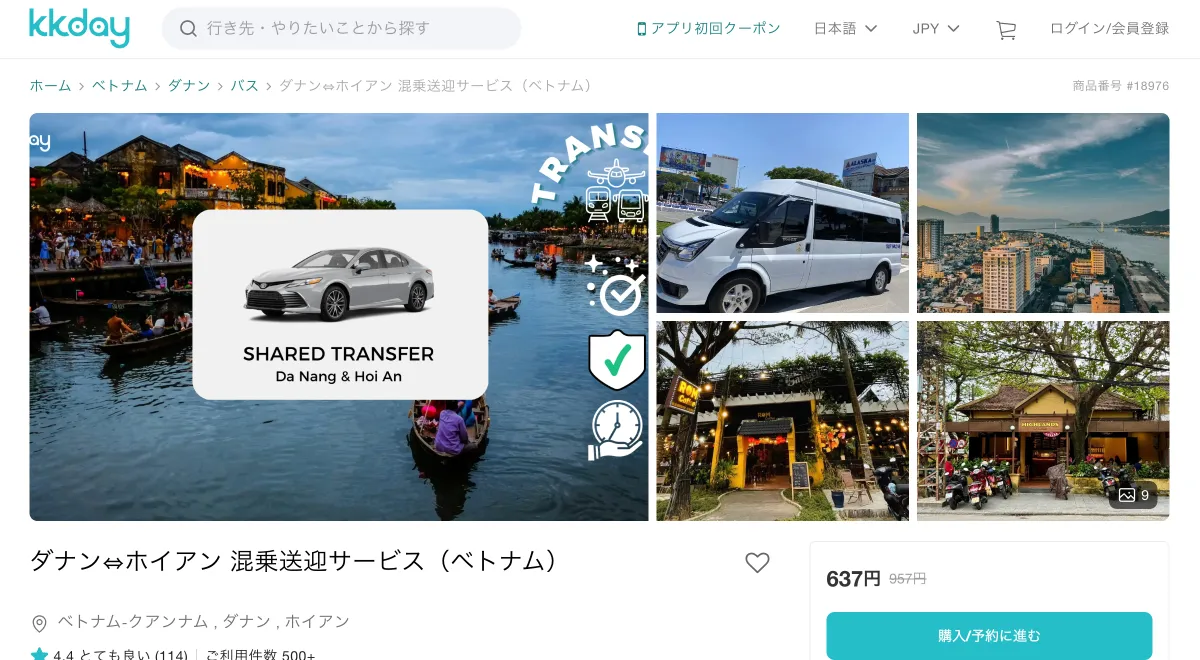
Task: Go to ホーム breadcrumb
Action: 50,86
